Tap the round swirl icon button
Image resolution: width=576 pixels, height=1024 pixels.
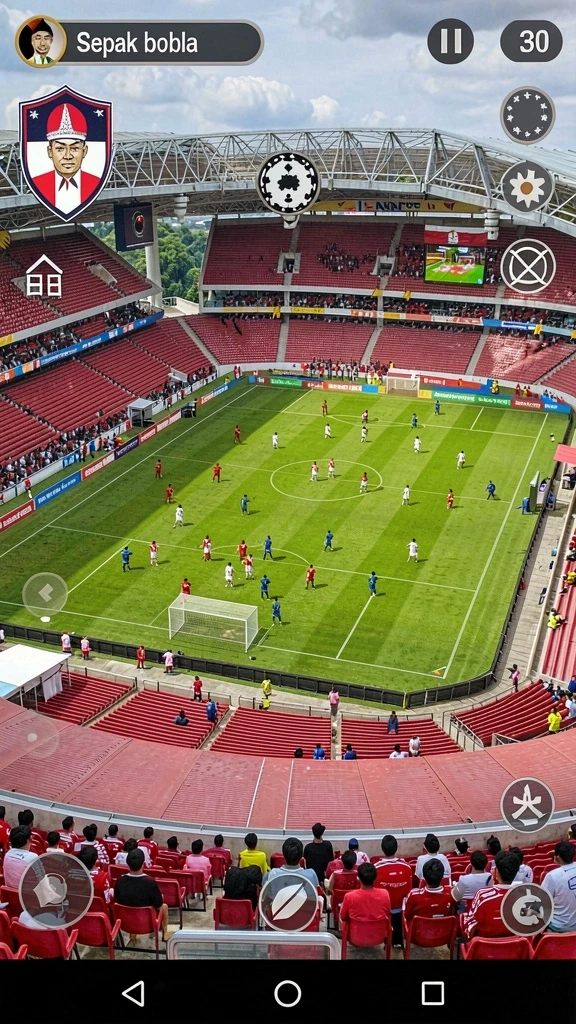coord(528,909)
